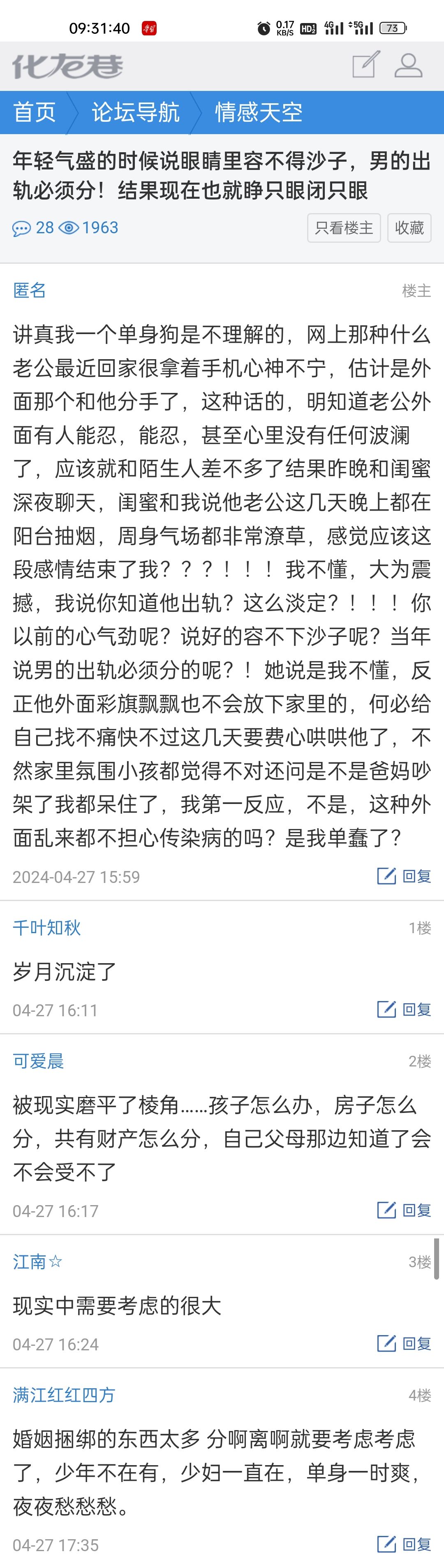444x1568 pixels.
Task: Open 情感天空 forum section
Action: (x=259, y=112)
